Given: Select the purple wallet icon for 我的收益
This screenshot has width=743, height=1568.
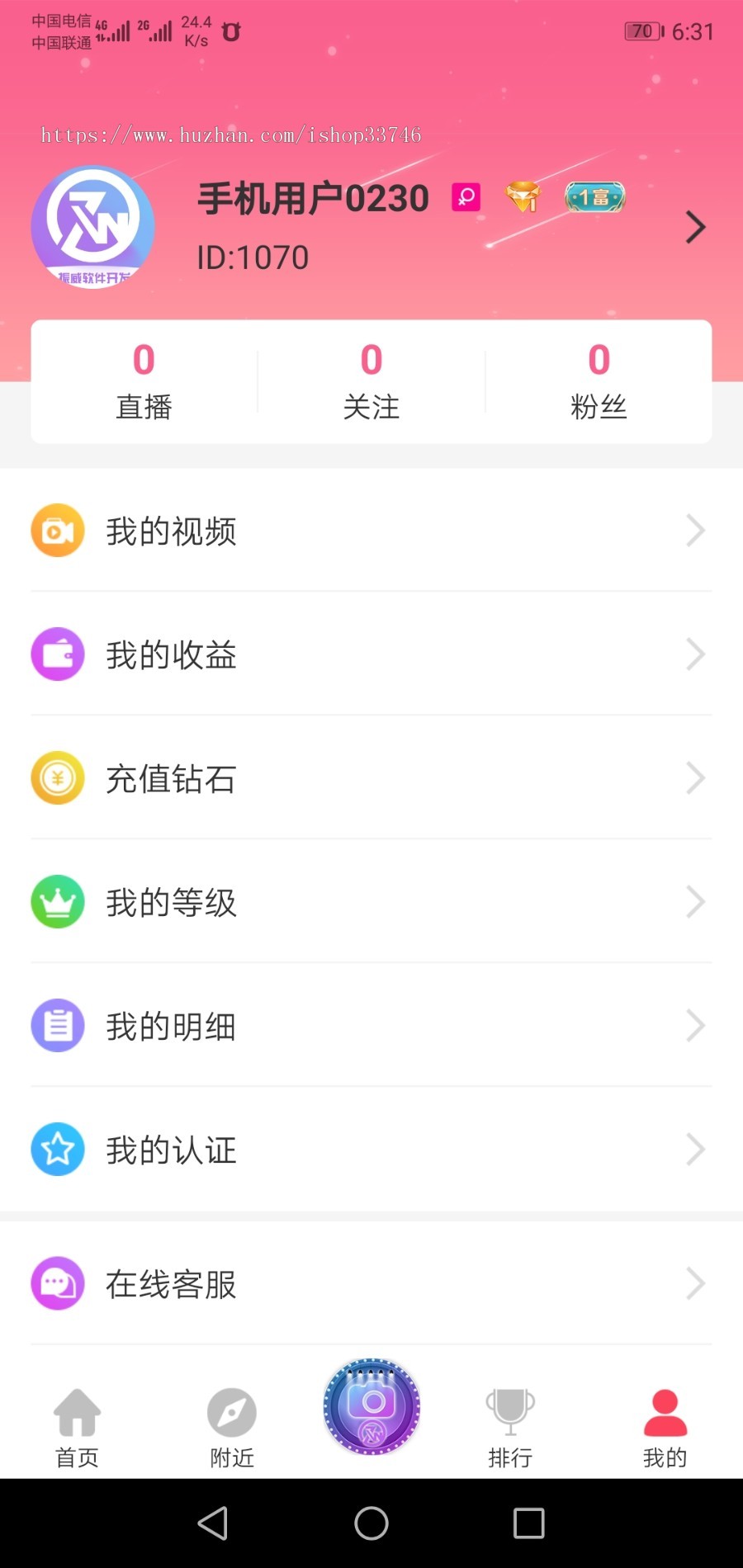Looking at the screenshot, I should [x=58, y=654].
